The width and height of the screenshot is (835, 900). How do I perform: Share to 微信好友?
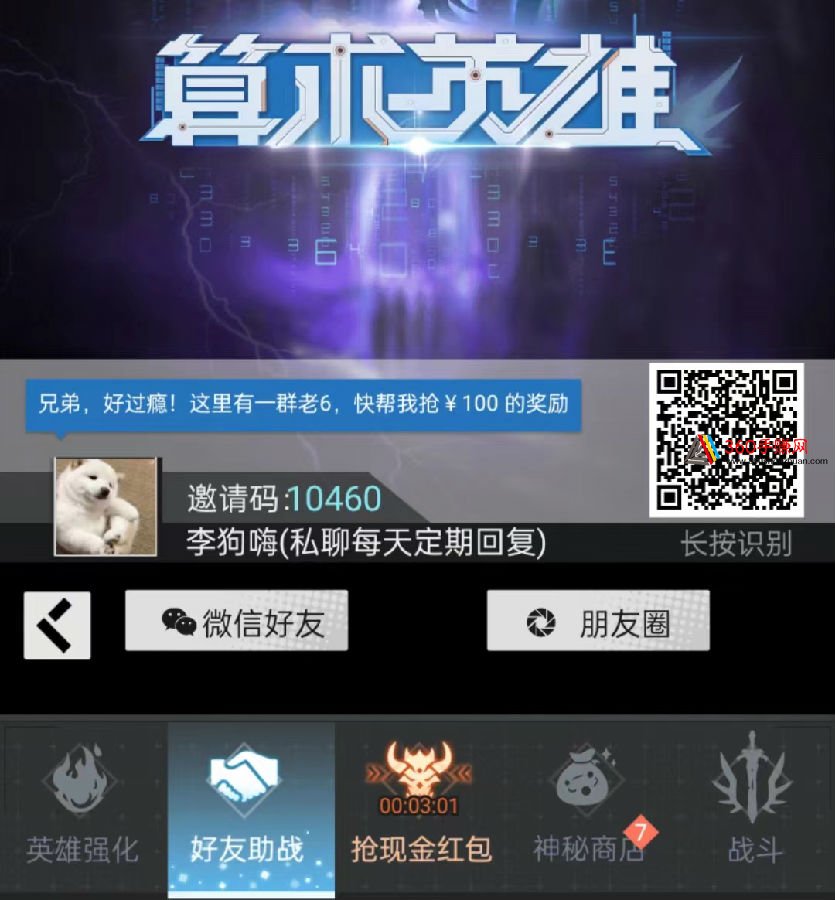(236, 621)
